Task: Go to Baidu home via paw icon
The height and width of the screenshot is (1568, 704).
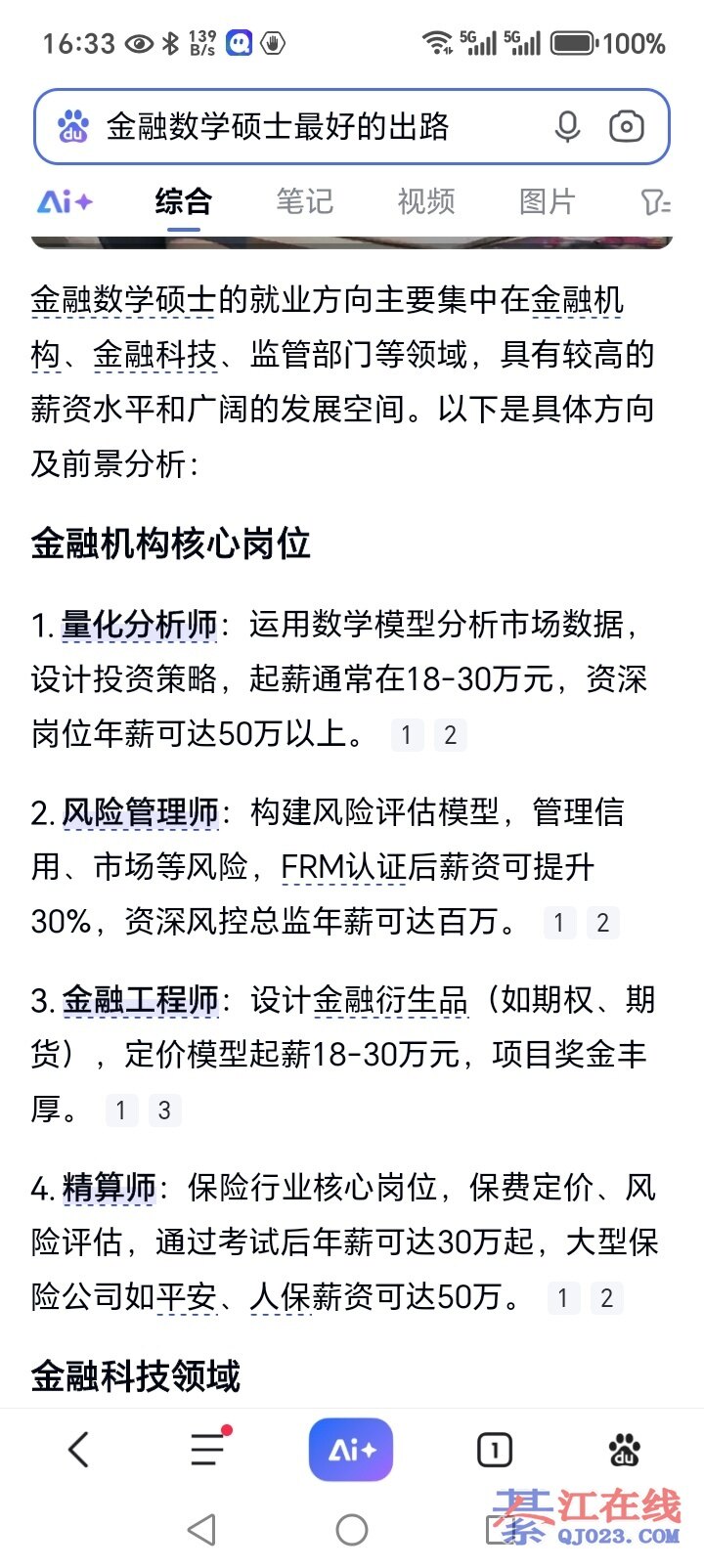Action: coord(625,1450)
